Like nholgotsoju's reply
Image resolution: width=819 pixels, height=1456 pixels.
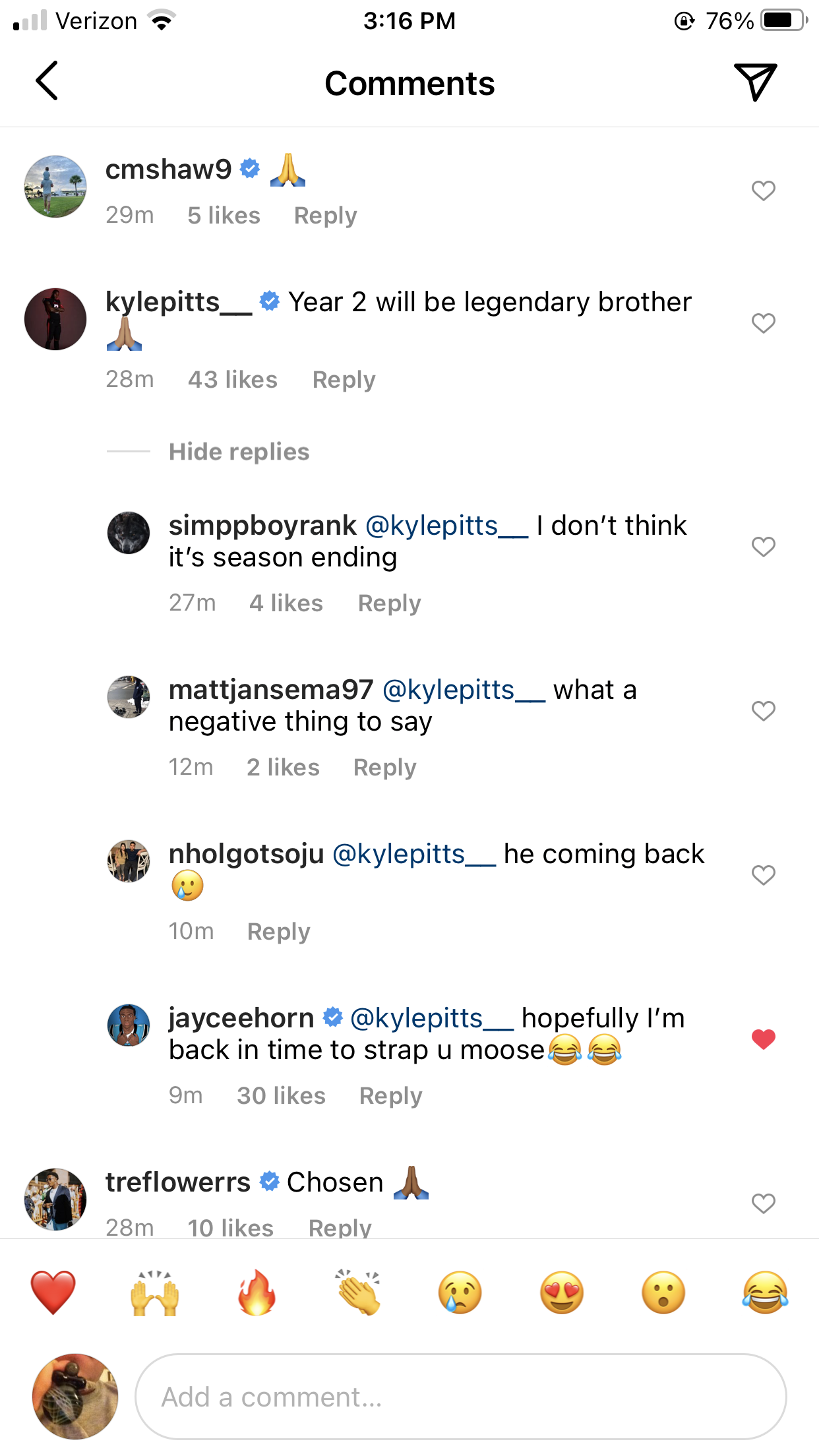(x=764, y=875)
